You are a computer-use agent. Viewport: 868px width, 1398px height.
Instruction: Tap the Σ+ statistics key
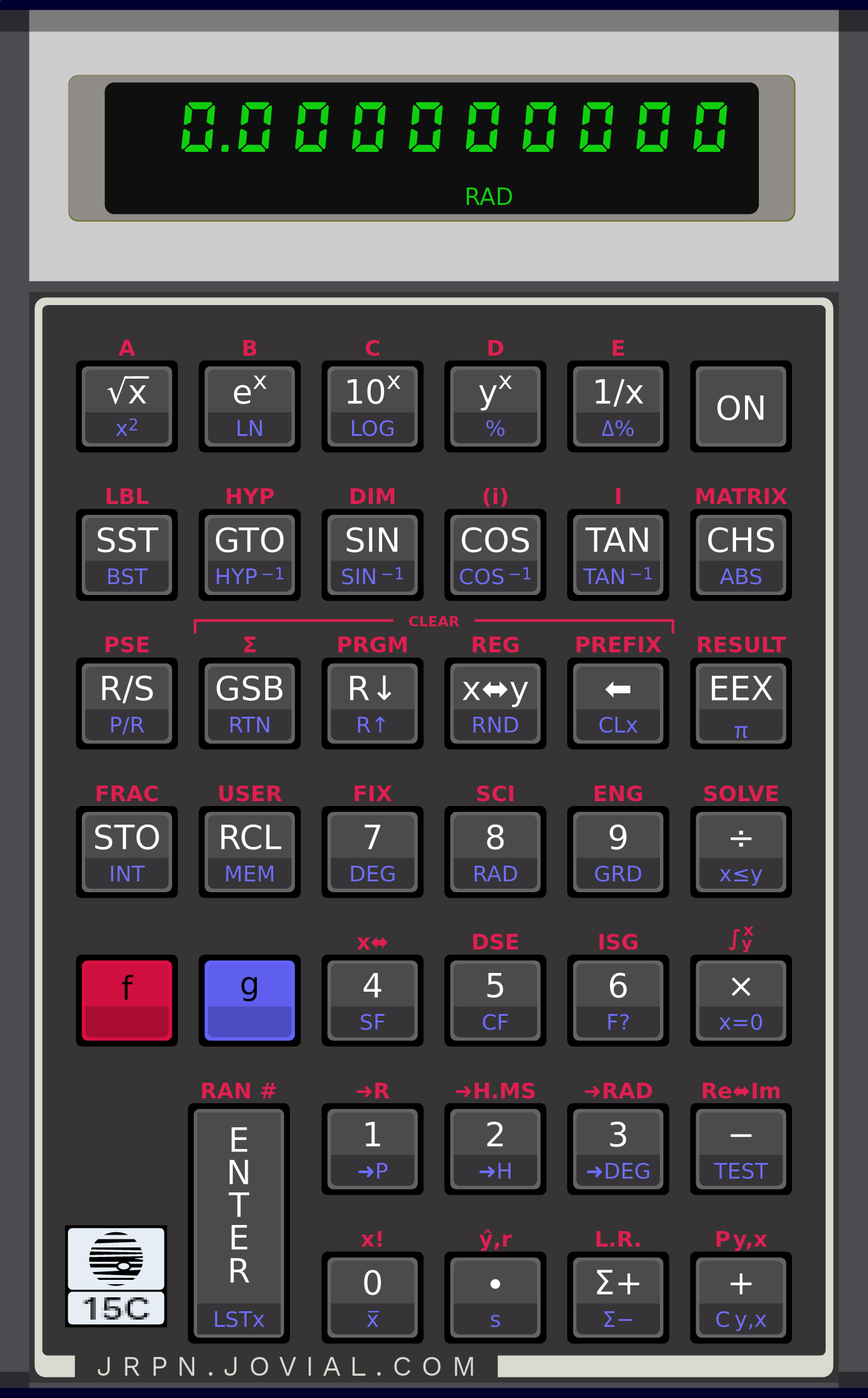coord(618,1297)
